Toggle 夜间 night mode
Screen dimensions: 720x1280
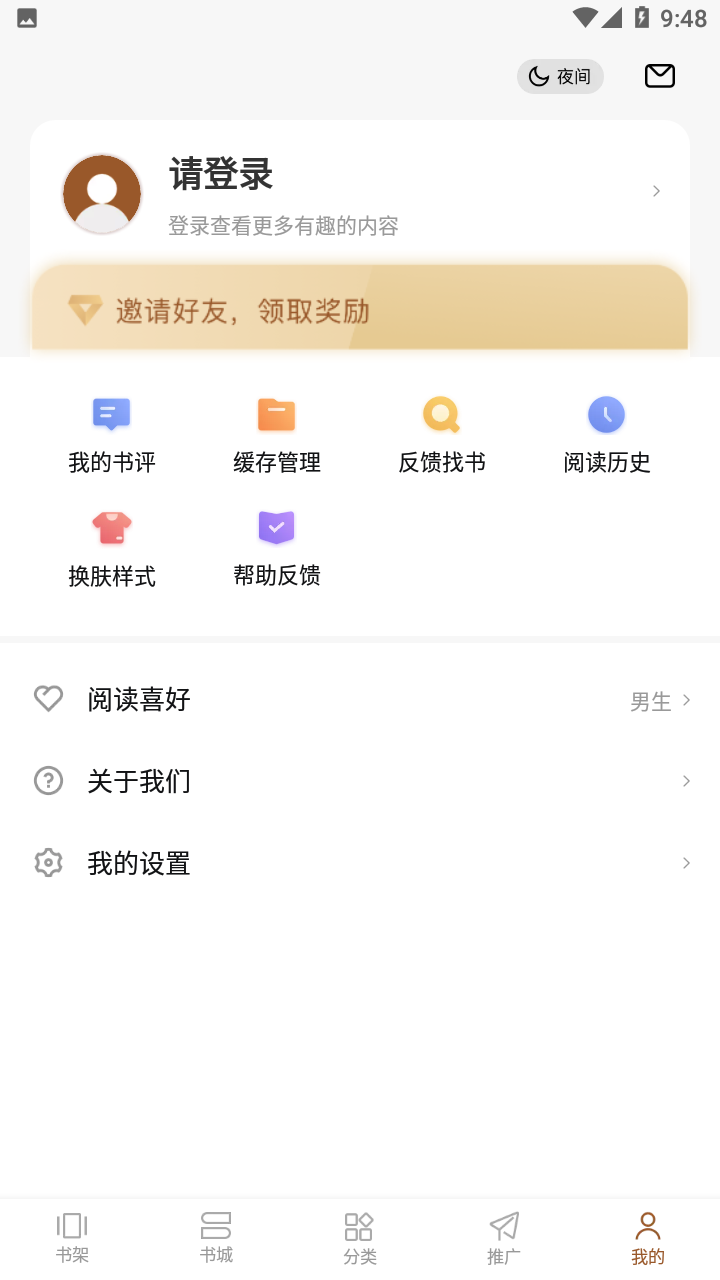pos(560,76)
